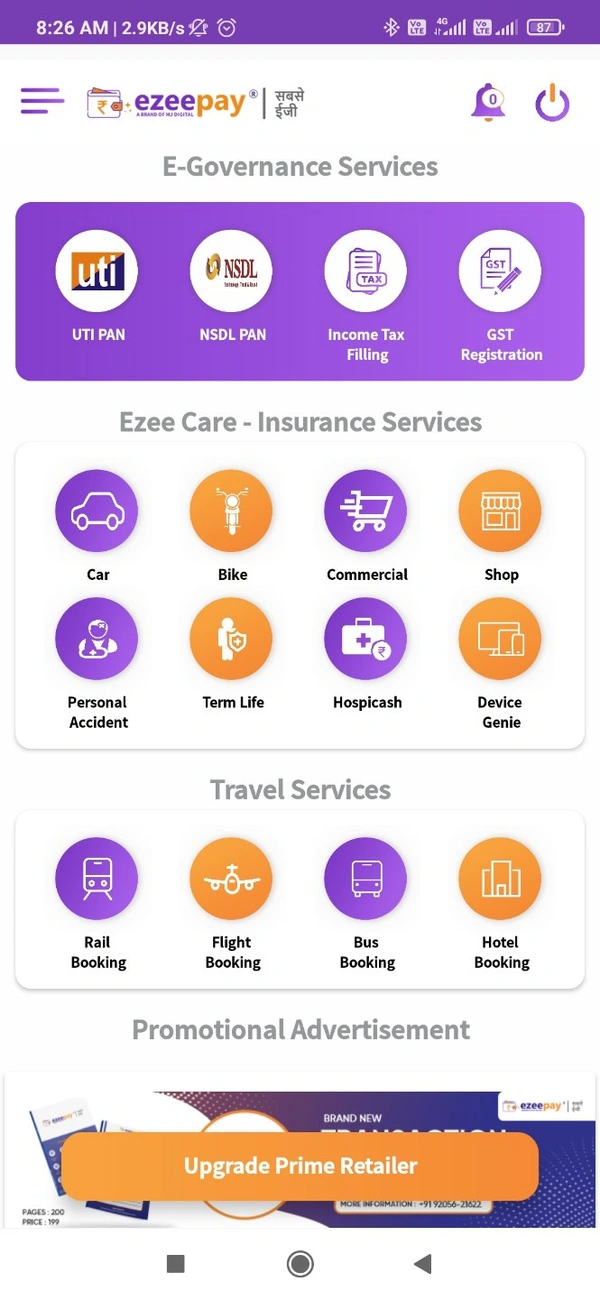Select Hospicash plan
The height and width of the screenshot is (1299, 600).
pyautogui.click(x=366, y=639)
